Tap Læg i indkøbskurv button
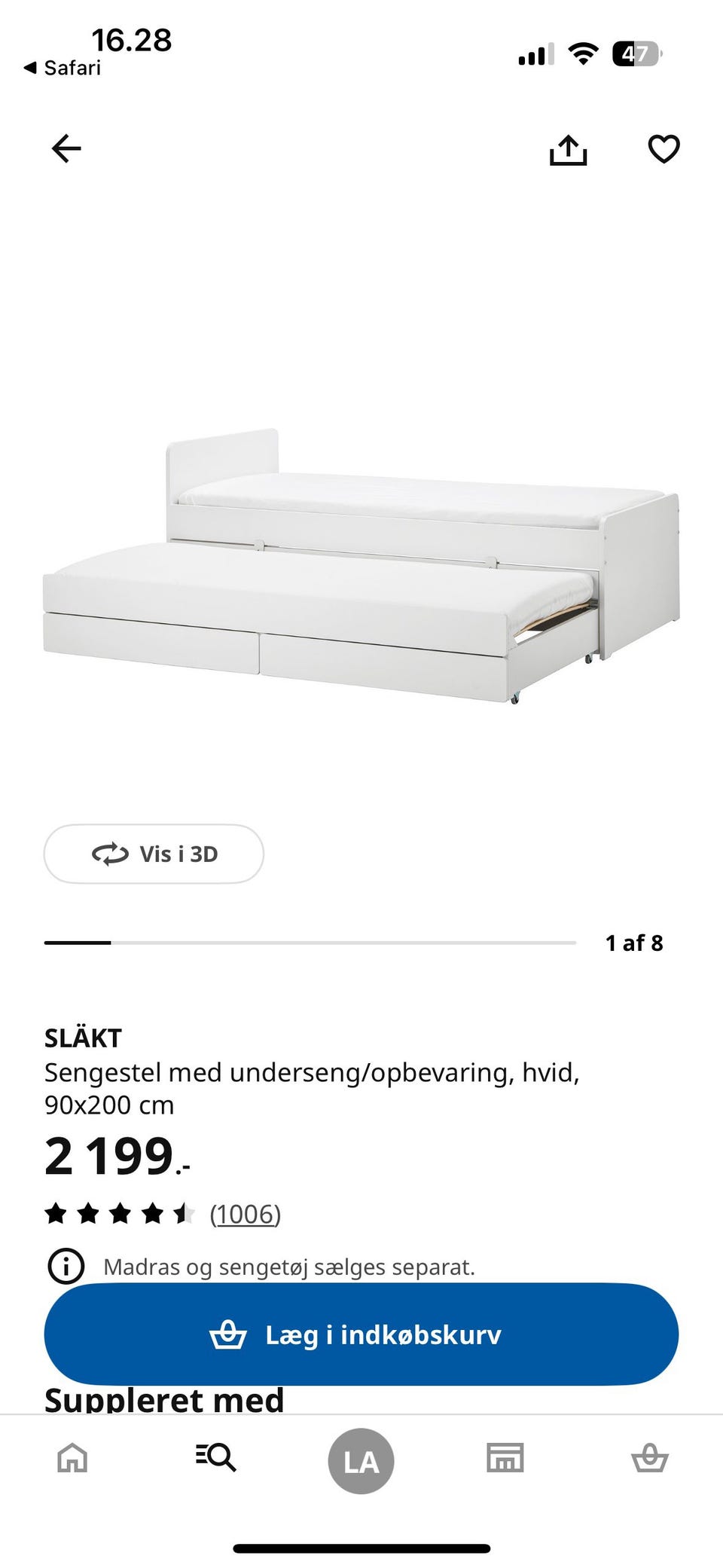 click(361, 1334)
